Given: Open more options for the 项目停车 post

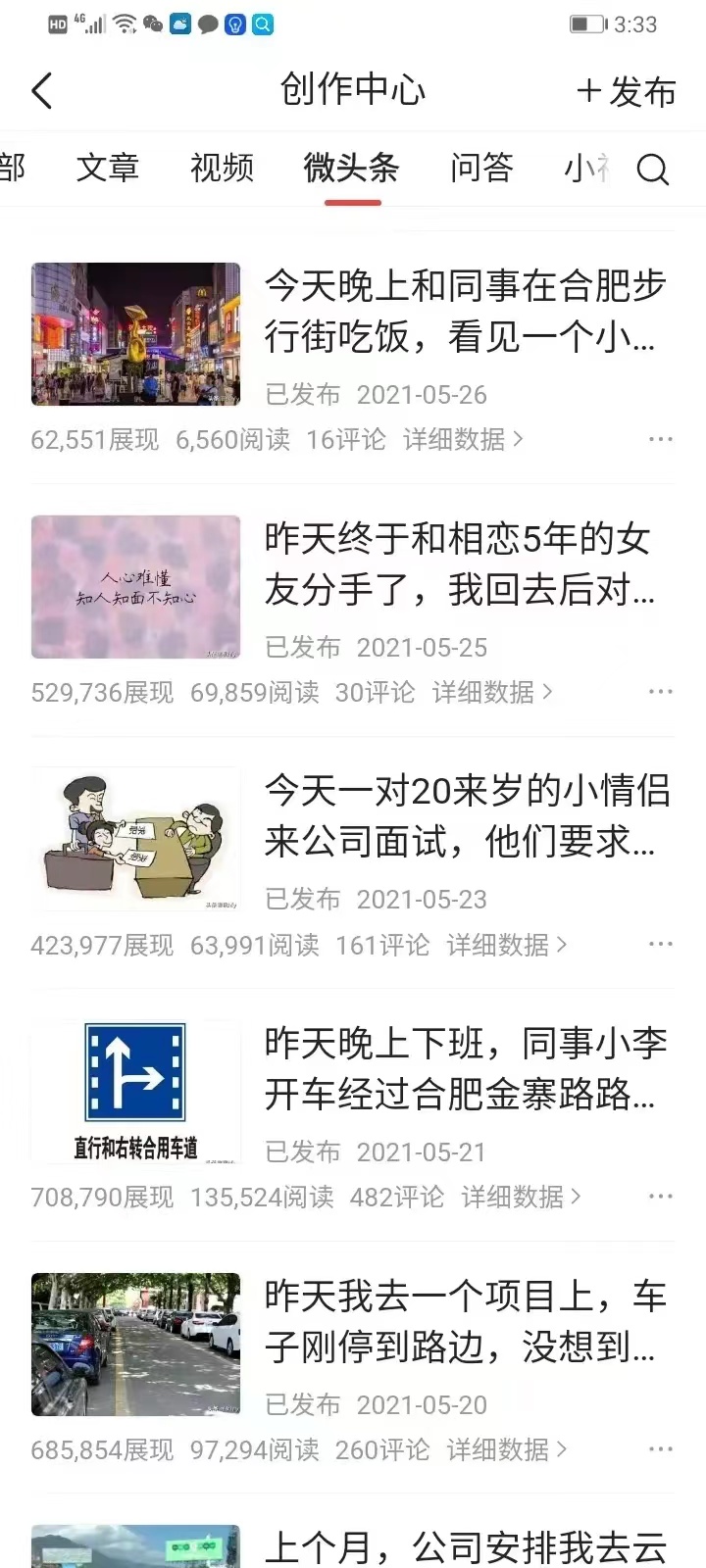Looking at the screenshot, I should (x=661, y=1448).
